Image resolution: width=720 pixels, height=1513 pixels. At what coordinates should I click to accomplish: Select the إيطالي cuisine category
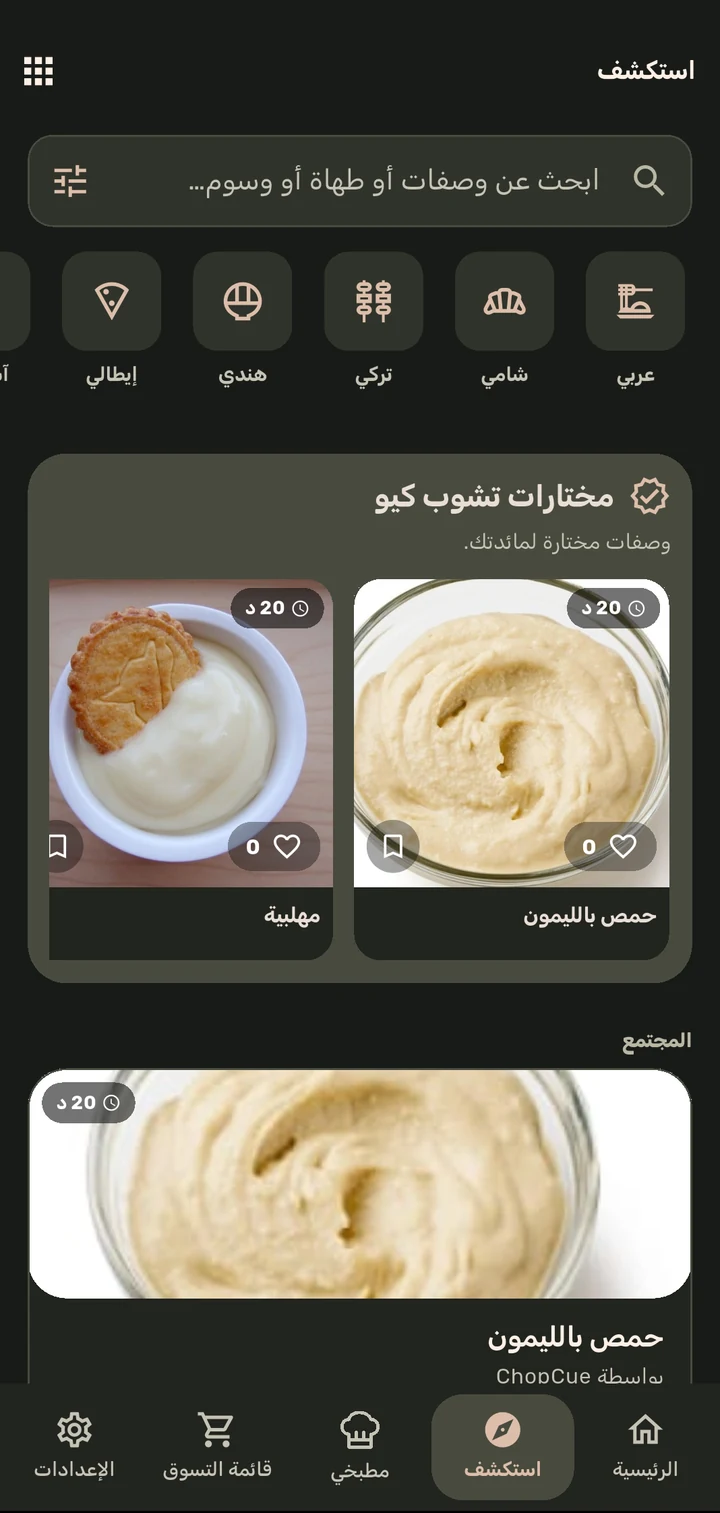pyautogui.click(x=111, y=319)
